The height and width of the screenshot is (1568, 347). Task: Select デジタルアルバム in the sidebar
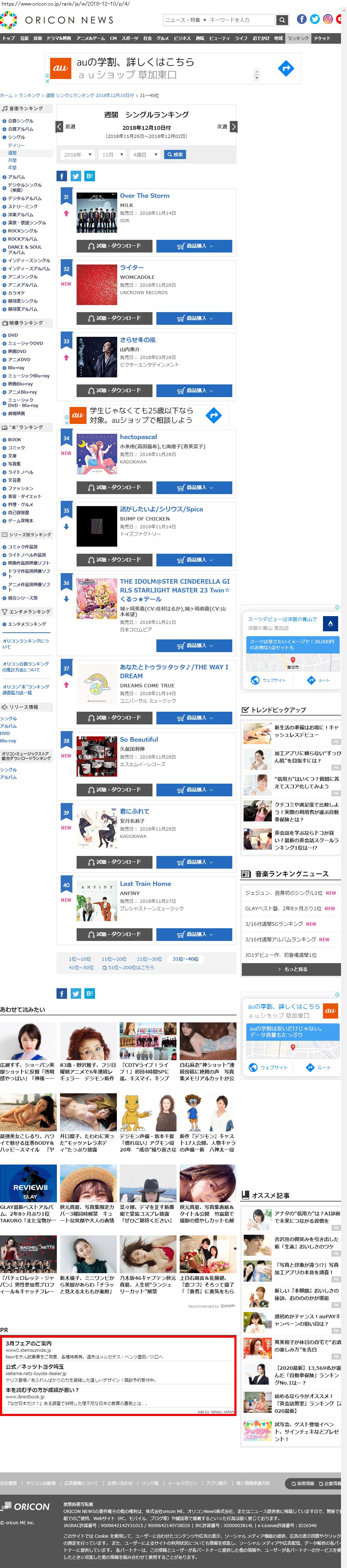(25, 199)
